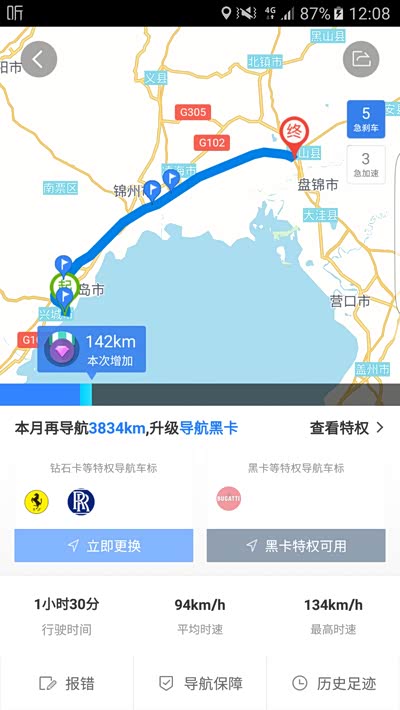Select the Ferrari car logo

click(37, 502)
